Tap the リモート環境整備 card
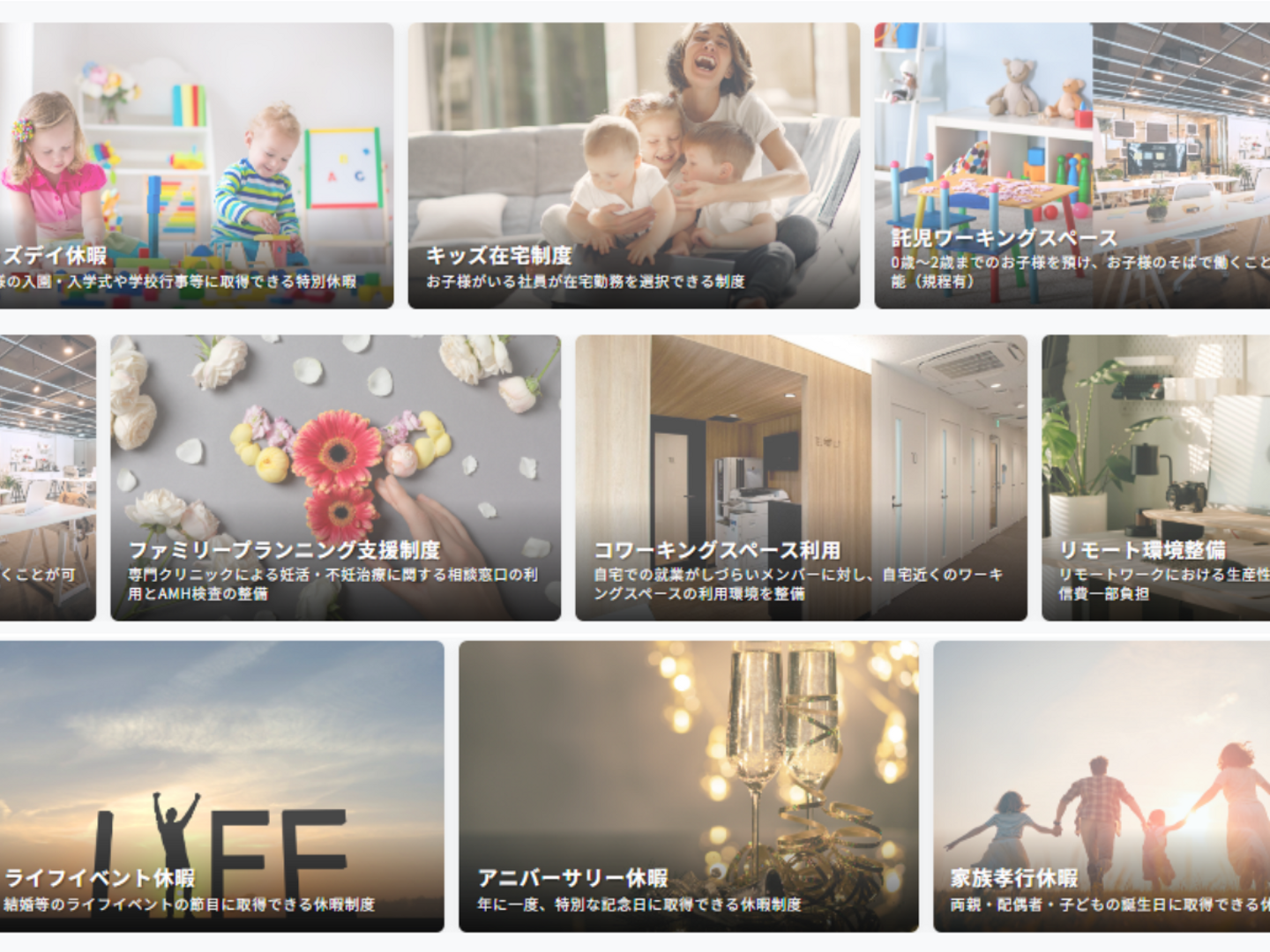The image size is (1270, 952). 1155,478
